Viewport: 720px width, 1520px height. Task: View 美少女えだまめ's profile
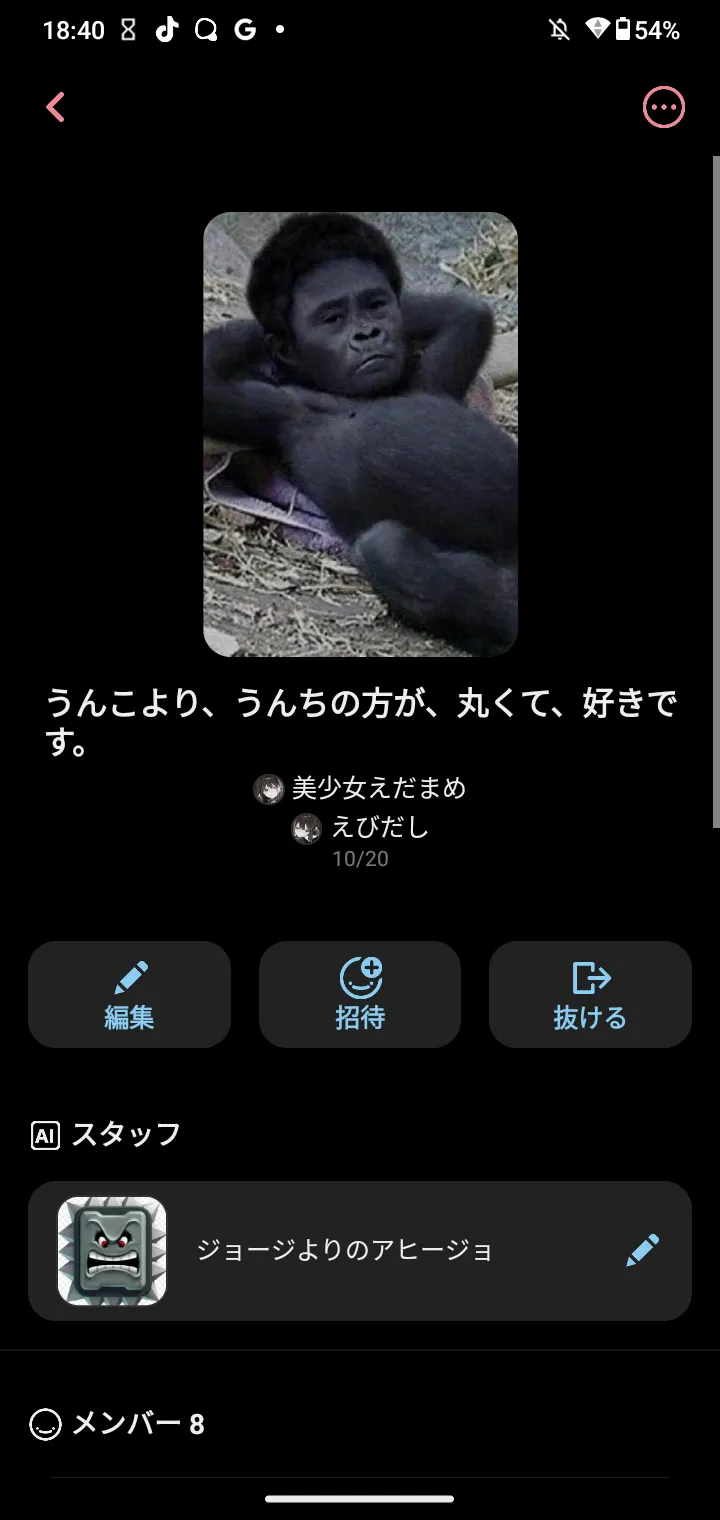[x=360, y=789]
